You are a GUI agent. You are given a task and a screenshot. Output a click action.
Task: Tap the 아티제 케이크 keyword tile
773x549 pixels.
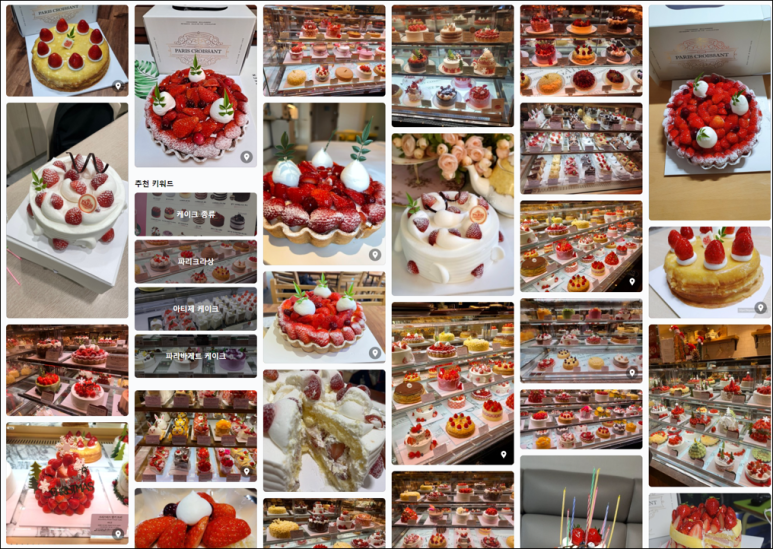tap(195, 309)
